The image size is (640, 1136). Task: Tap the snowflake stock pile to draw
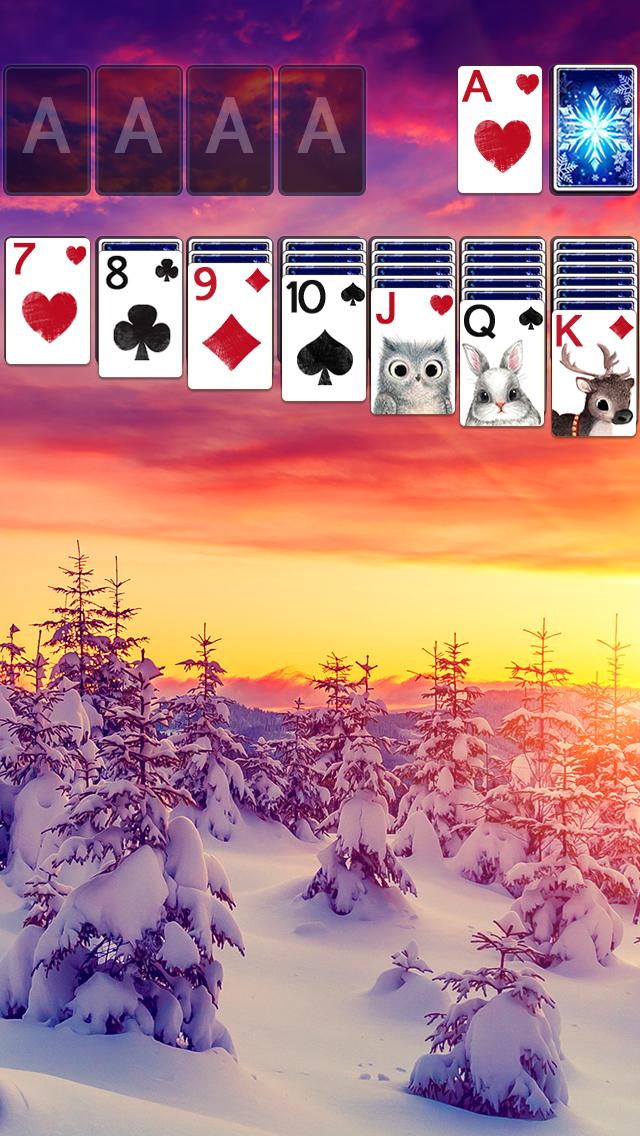595,130
